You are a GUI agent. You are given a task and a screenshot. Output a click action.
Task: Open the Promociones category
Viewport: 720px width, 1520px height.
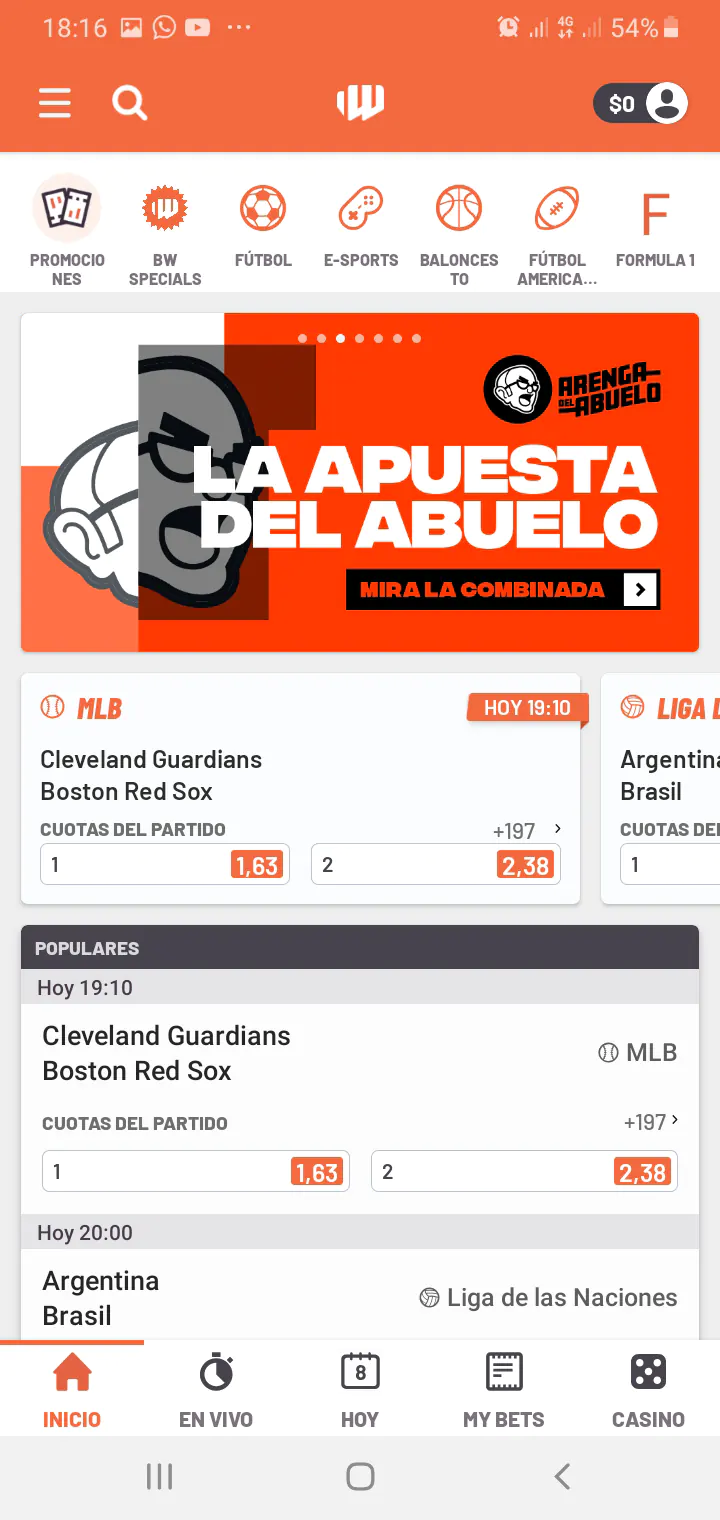point(67,230)
